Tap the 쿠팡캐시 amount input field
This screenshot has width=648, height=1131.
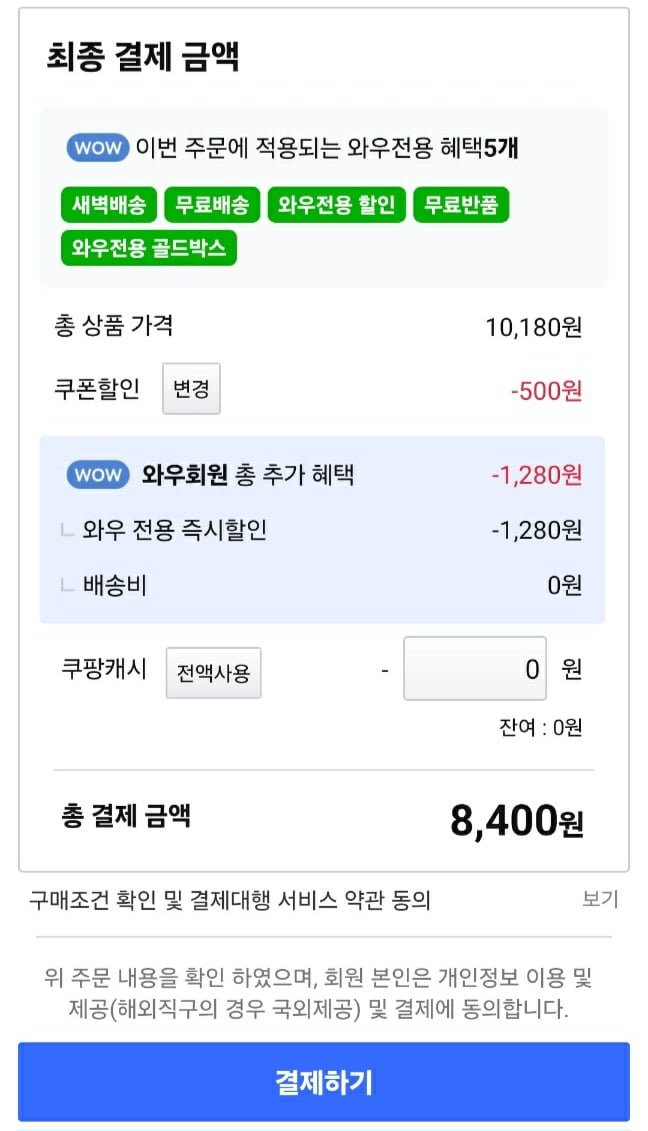tap(475, 669)
